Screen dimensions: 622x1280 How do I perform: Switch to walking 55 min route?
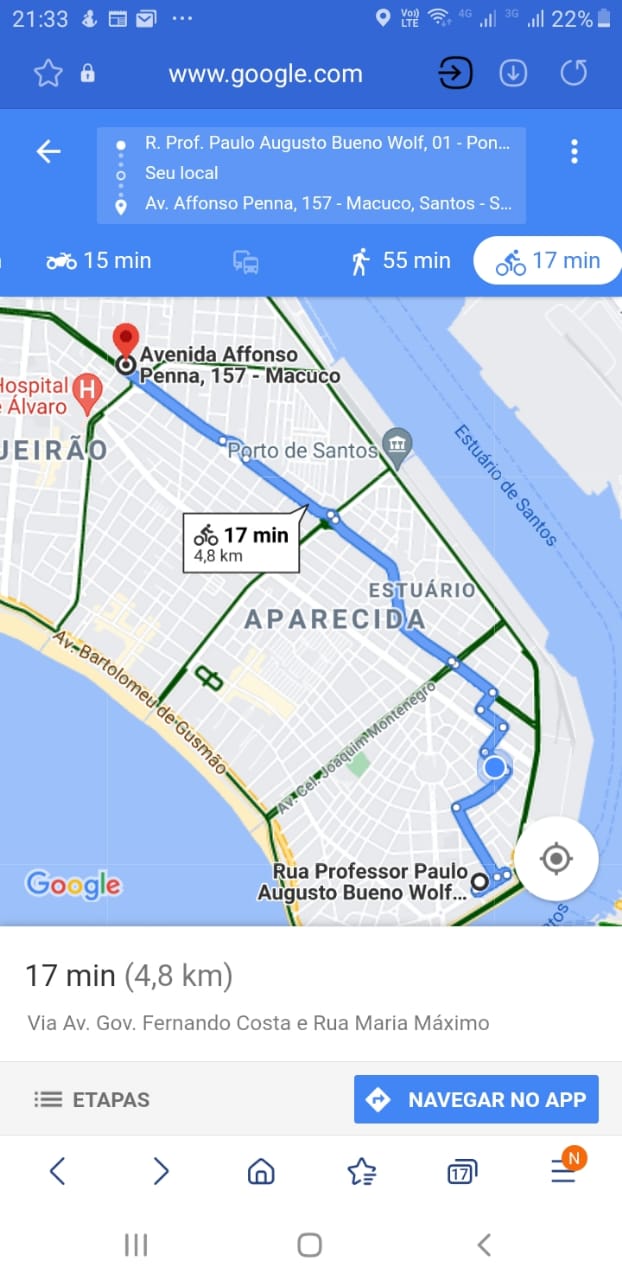(400, 261)
